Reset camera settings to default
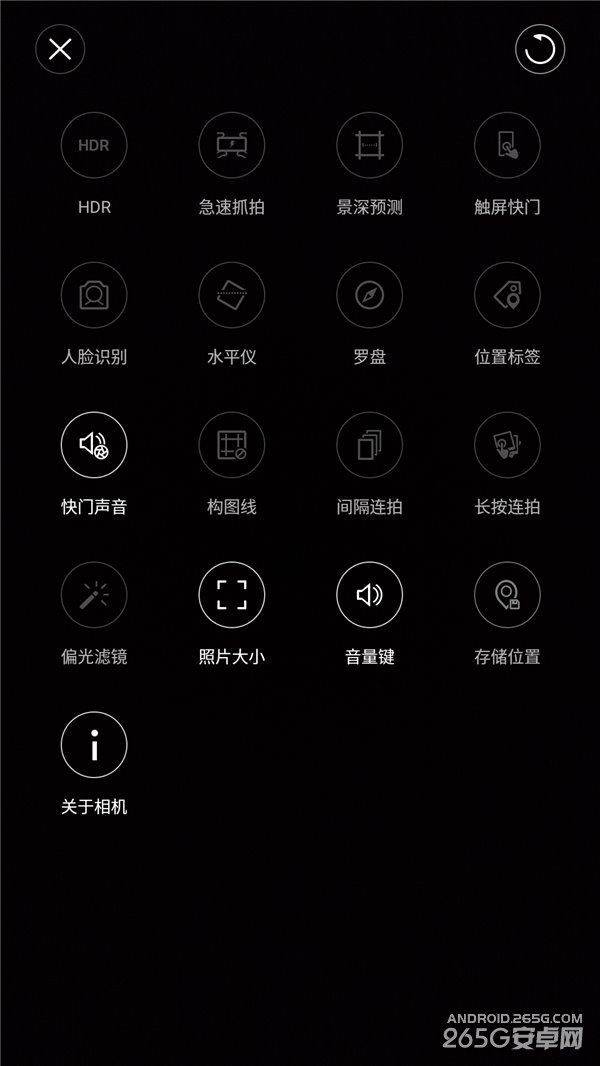Viewport: 600px width, 1066px height. (540, 49)
